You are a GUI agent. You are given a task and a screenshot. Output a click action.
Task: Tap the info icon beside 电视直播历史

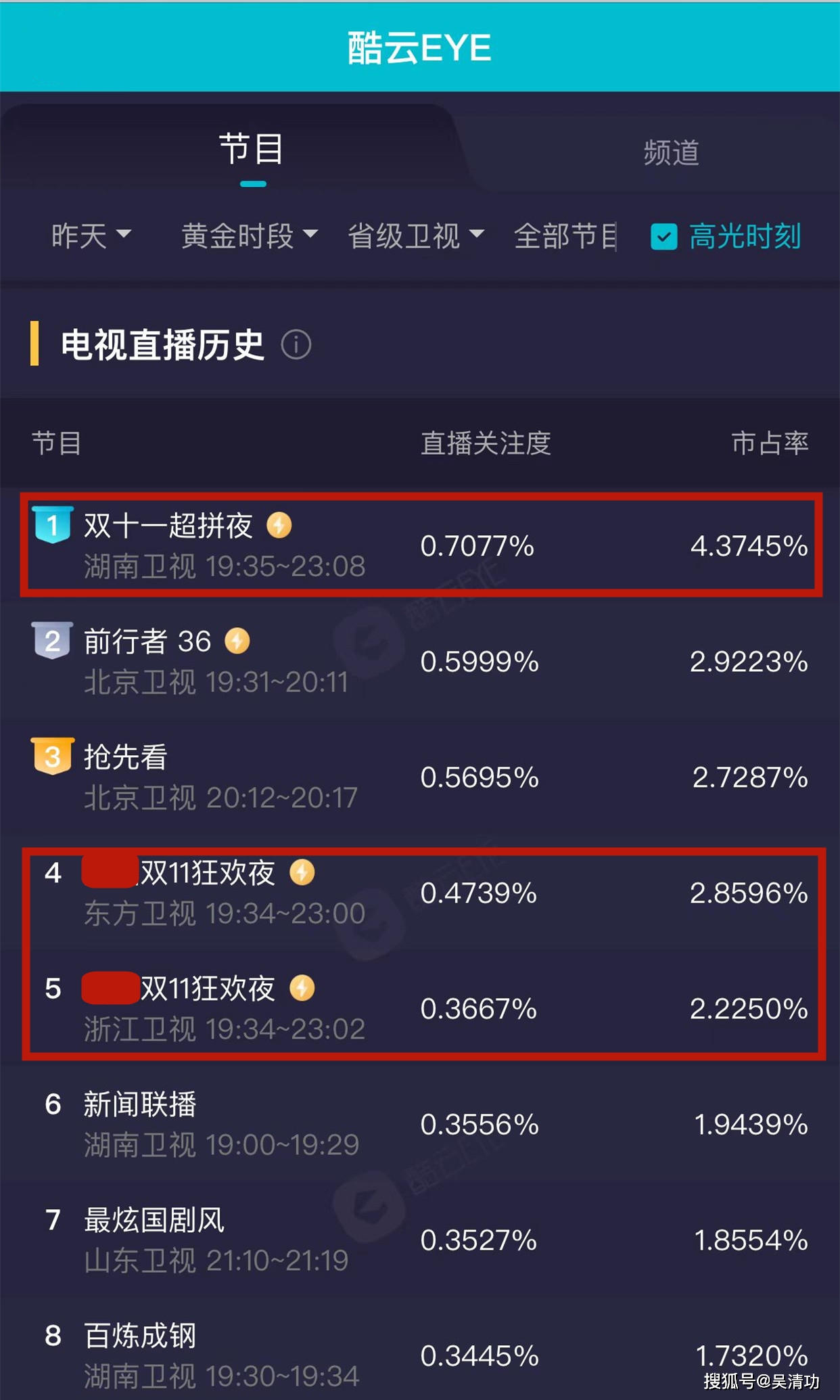coord(296,344)
